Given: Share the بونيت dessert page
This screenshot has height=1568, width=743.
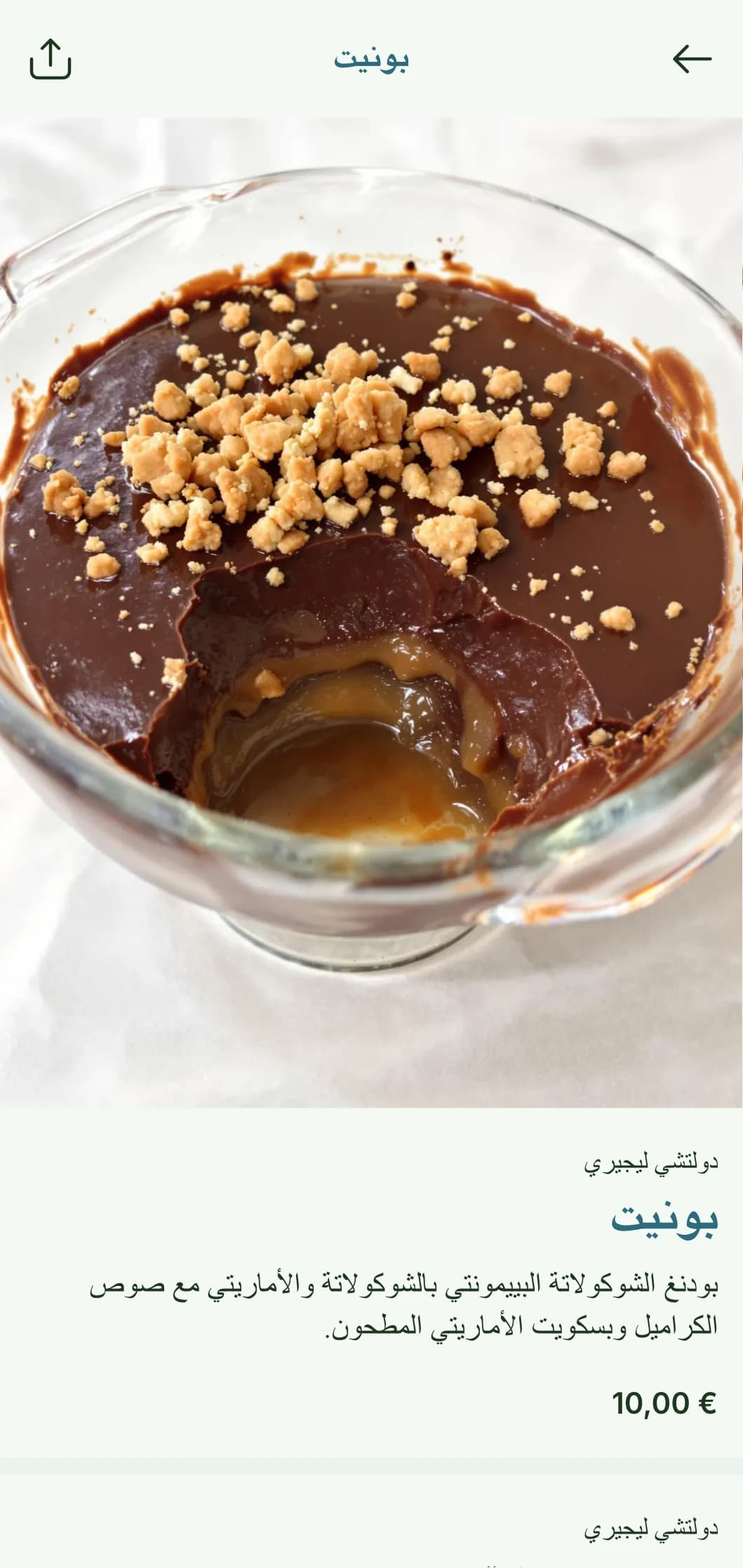Looking at the screenshot, I should 51,60.
